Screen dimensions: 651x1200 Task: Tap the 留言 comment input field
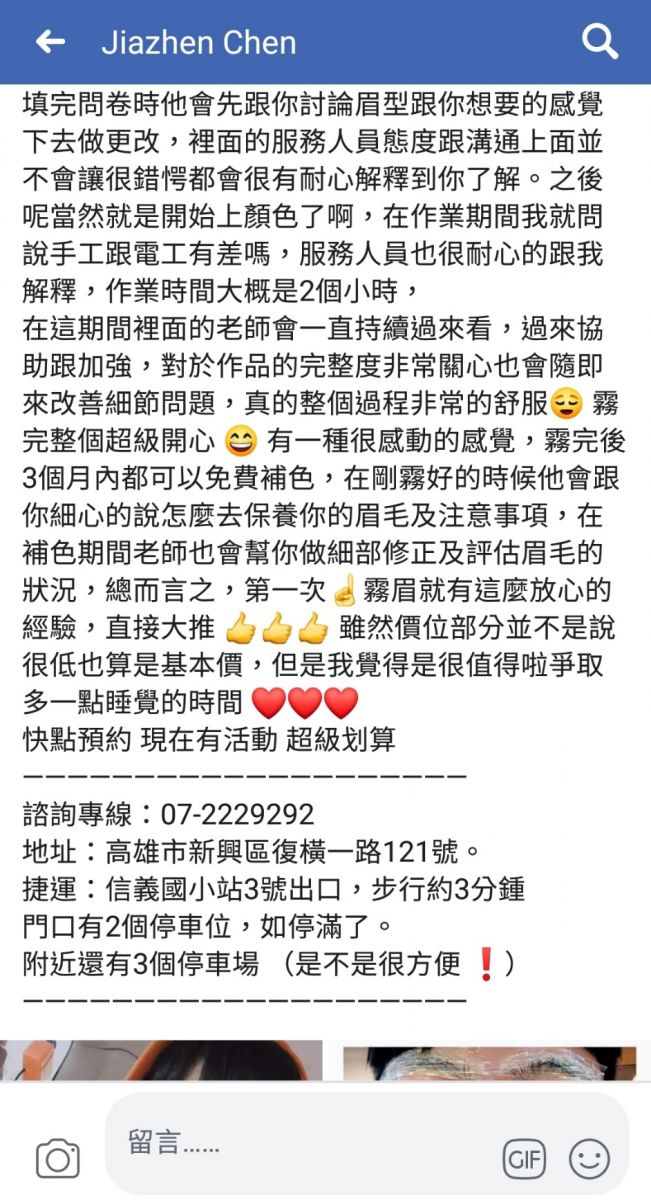[300, 1143]
